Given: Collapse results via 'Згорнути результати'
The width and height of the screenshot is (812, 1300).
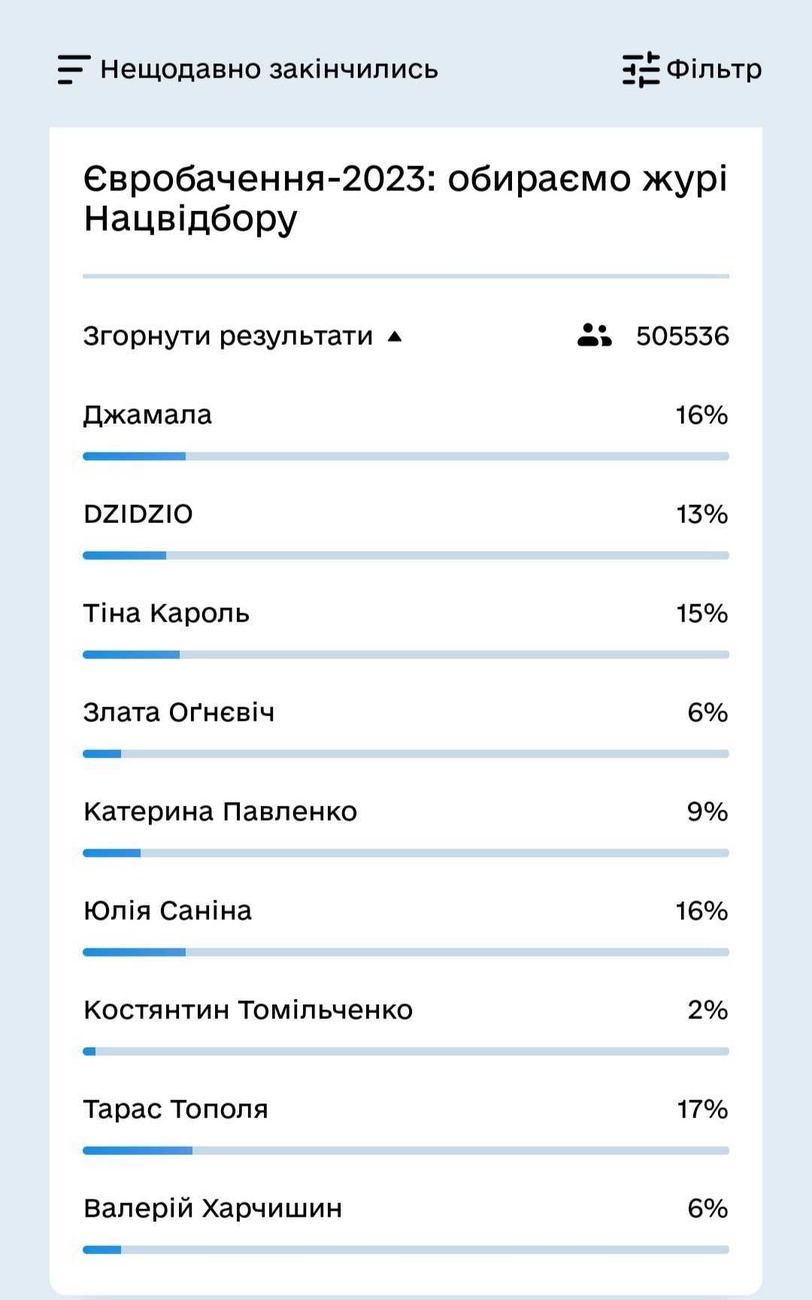Looking at the screenshot, I should (242, 336).
